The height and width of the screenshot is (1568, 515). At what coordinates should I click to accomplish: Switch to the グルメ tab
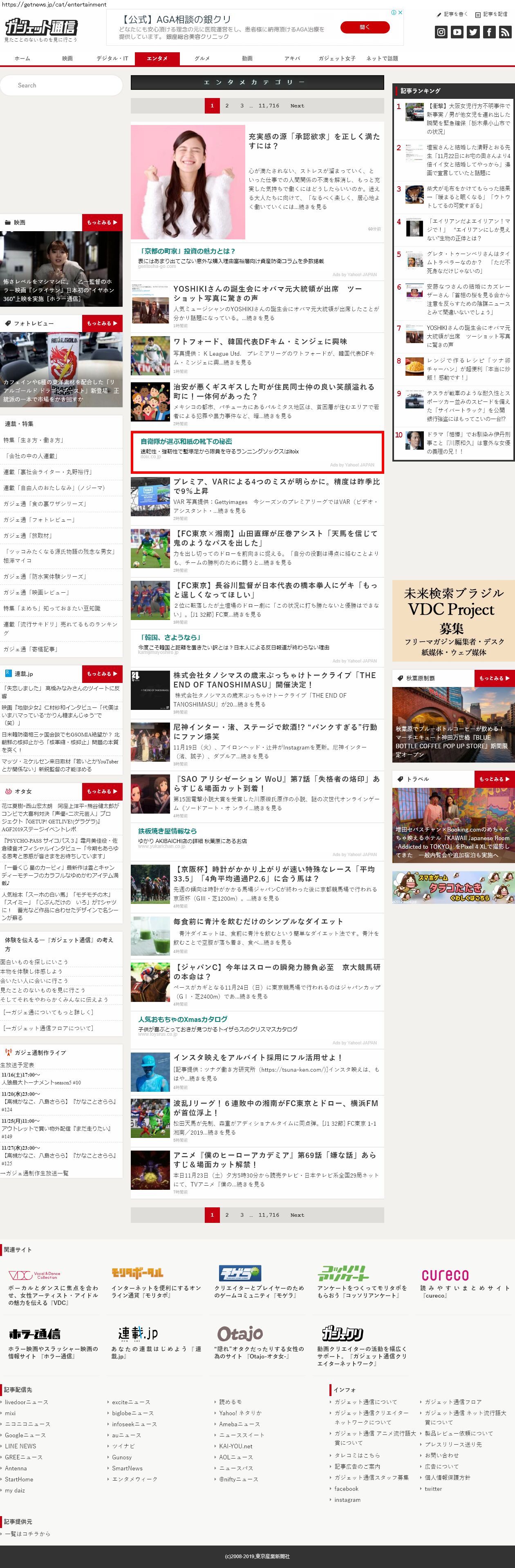(202, 58)
